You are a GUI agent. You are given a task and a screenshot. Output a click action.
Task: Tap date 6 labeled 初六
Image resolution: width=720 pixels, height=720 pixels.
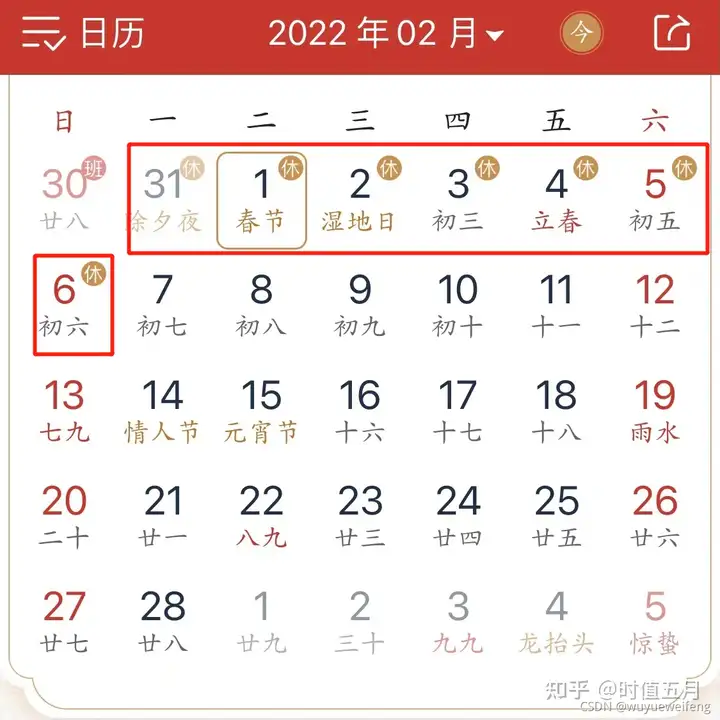(x=66, y=305)
